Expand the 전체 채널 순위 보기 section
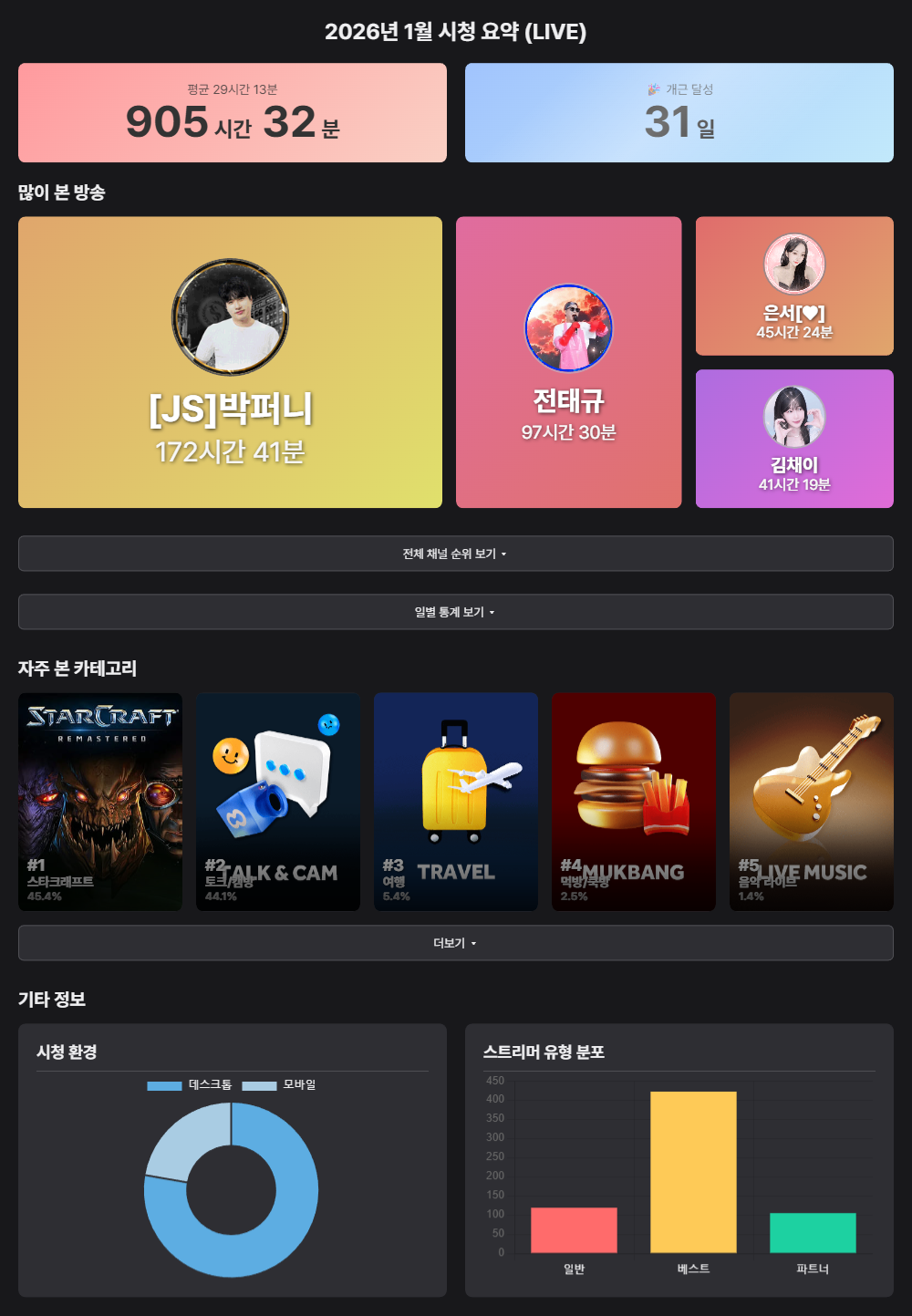 [x=455, y=554]
